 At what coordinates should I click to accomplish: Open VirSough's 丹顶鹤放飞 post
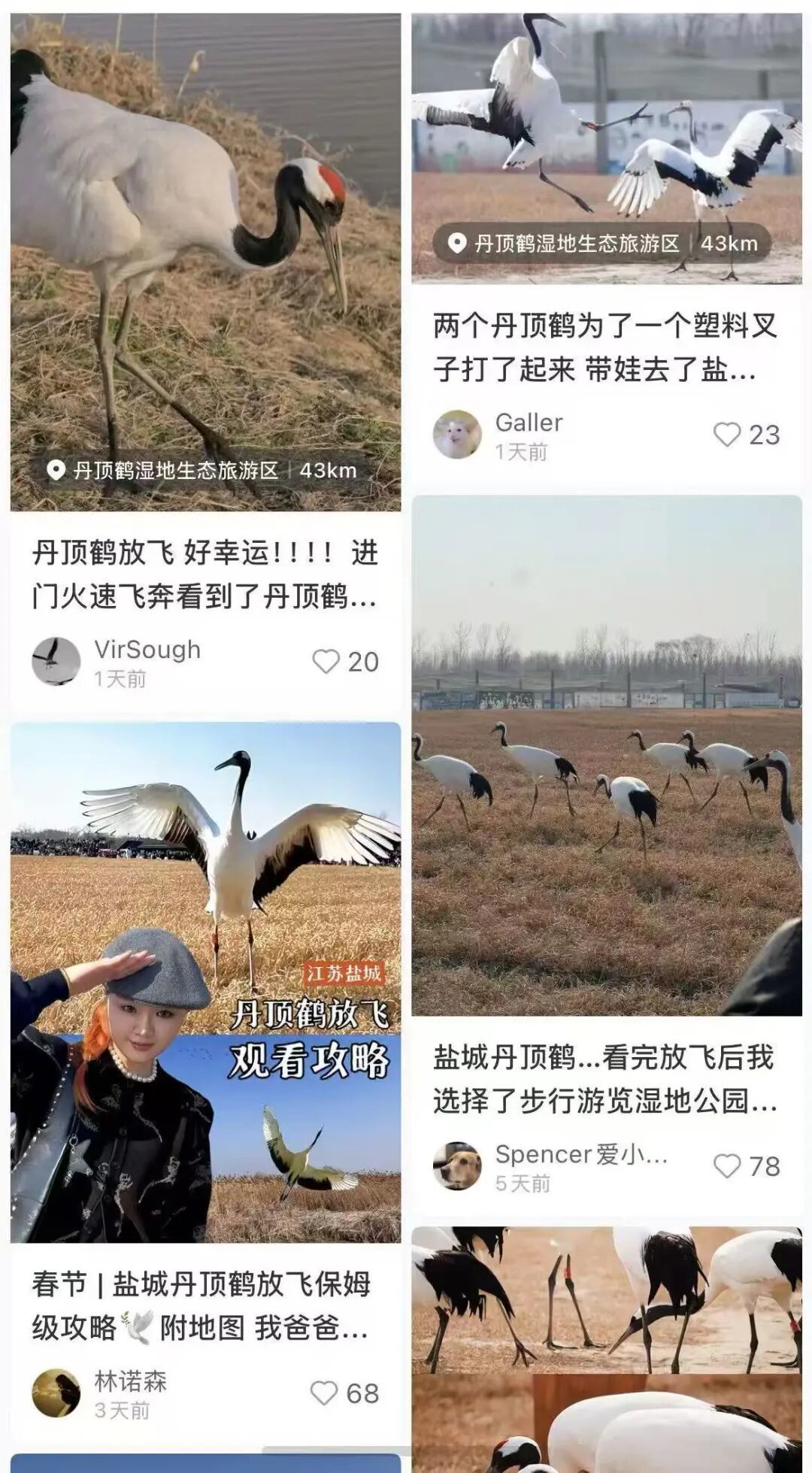point(205,574)
